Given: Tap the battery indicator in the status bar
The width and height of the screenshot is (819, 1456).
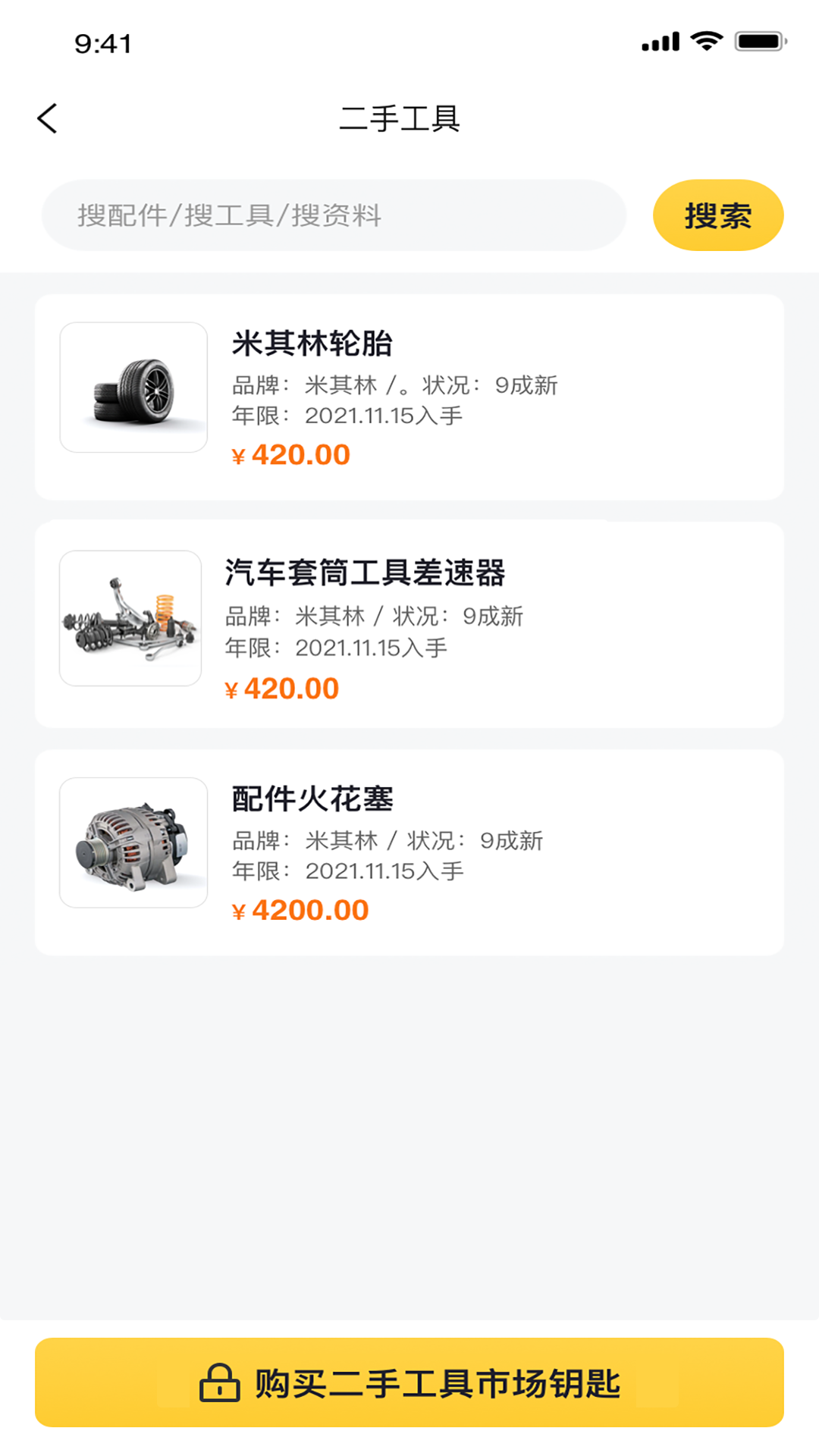Looking at the screenshot, I should click(757, 42).
